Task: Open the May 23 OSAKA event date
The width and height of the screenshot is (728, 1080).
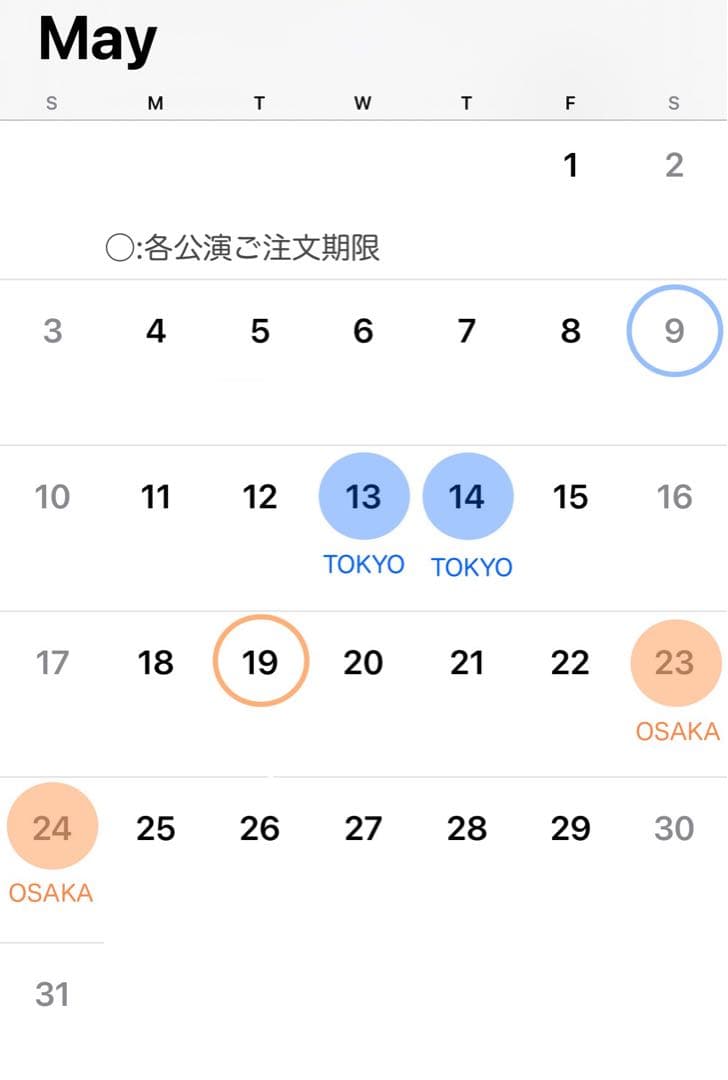Action: point(676,662)
